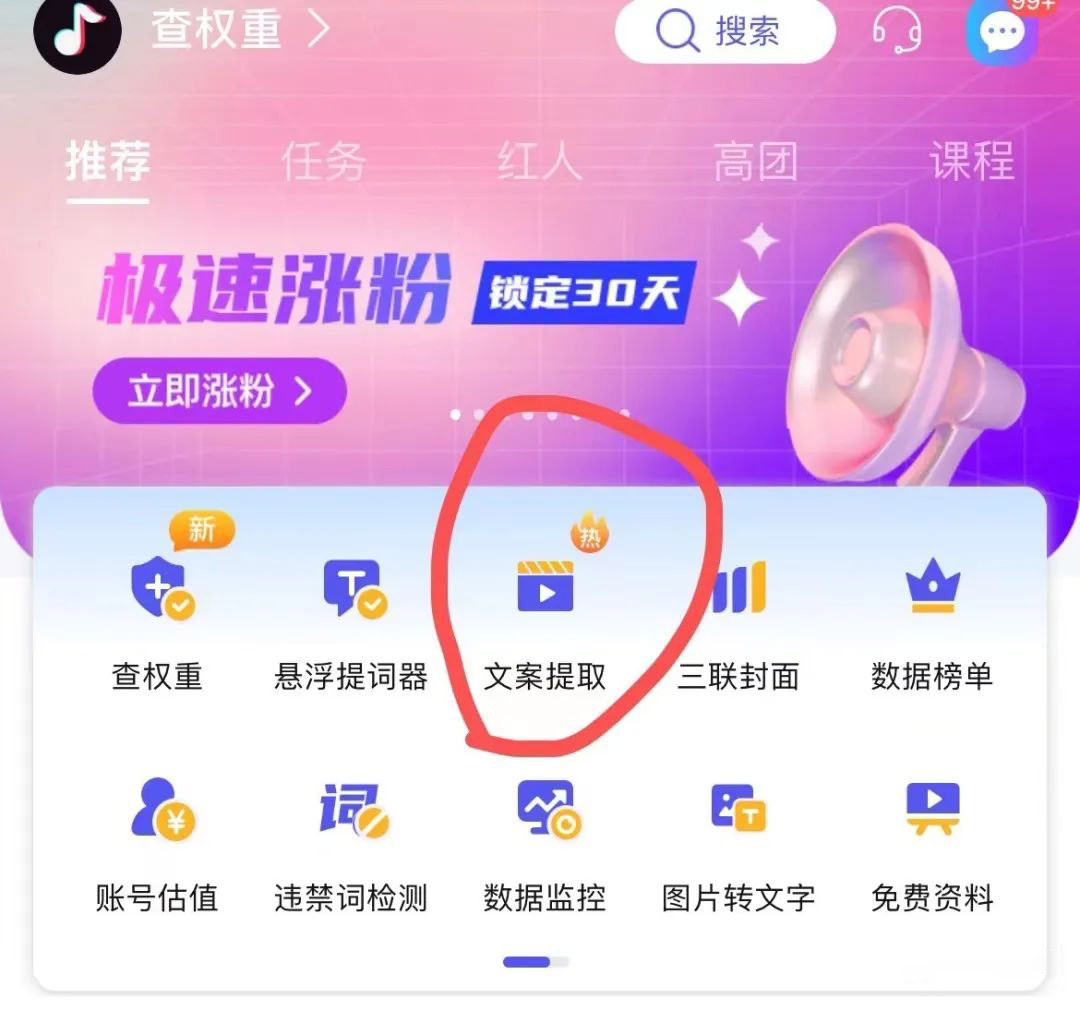Tap the 立即涨粉 button

tap(219, 391)
